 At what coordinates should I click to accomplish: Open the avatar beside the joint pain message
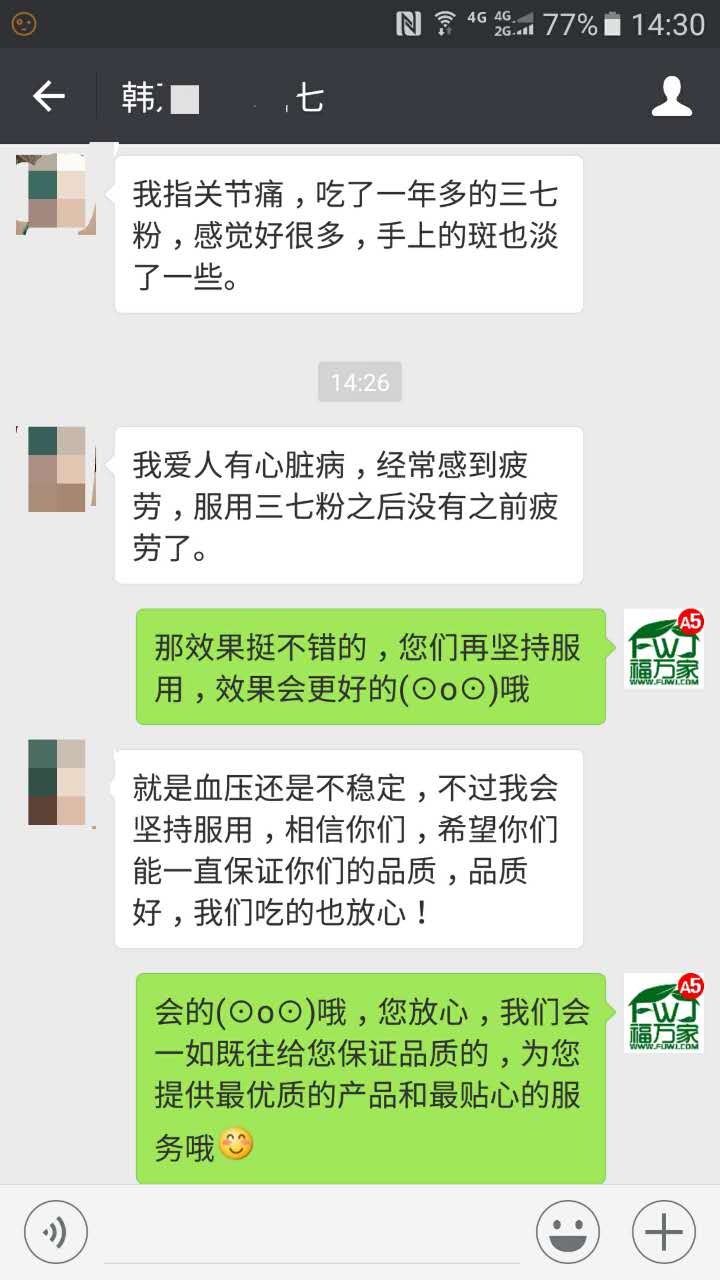point(56,194)
